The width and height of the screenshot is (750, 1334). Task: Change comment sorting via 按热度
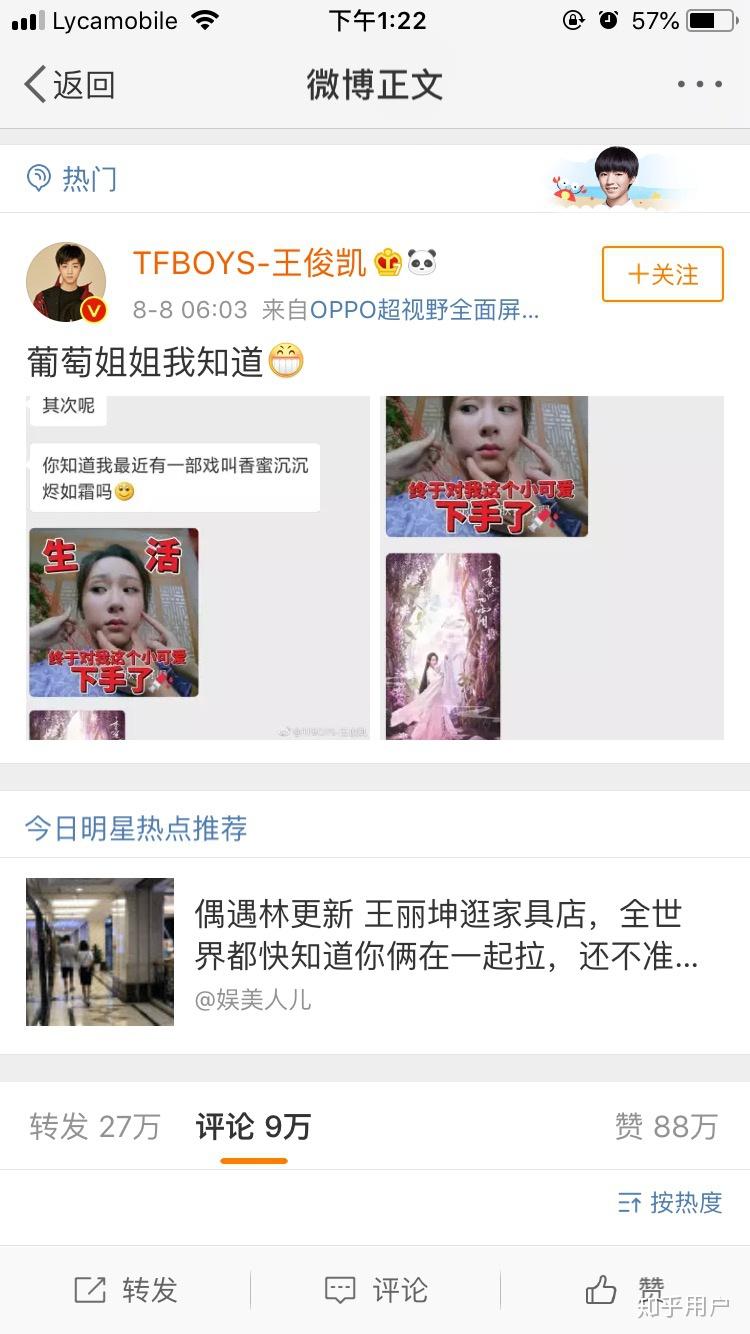pos(670,1203)
